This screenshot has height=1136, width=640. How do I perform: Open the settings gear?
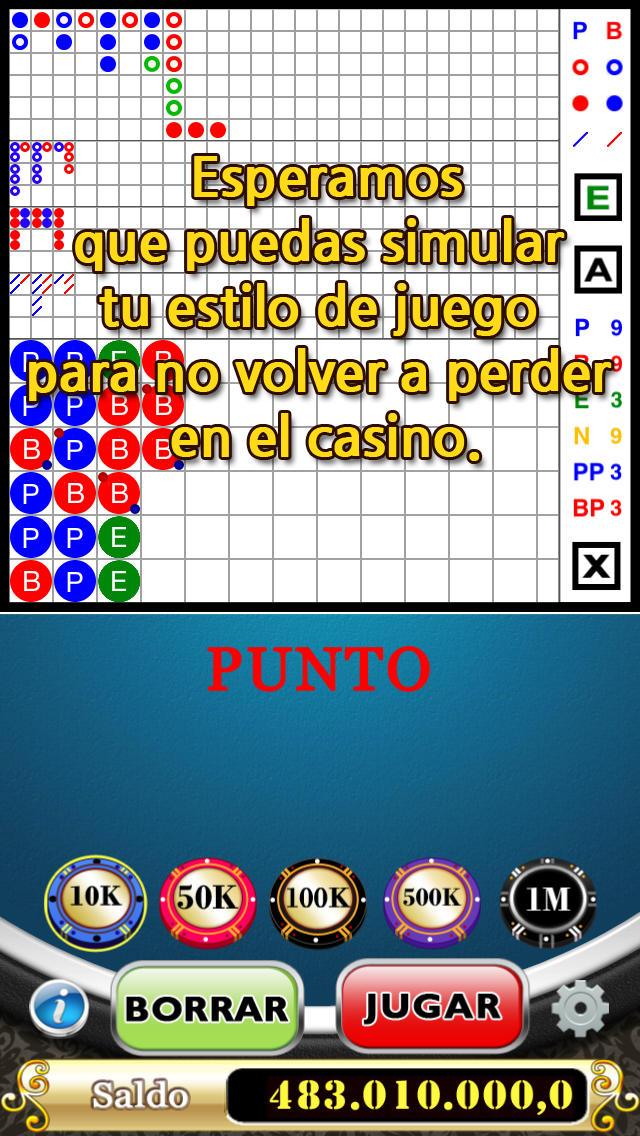click(580, 1009)
